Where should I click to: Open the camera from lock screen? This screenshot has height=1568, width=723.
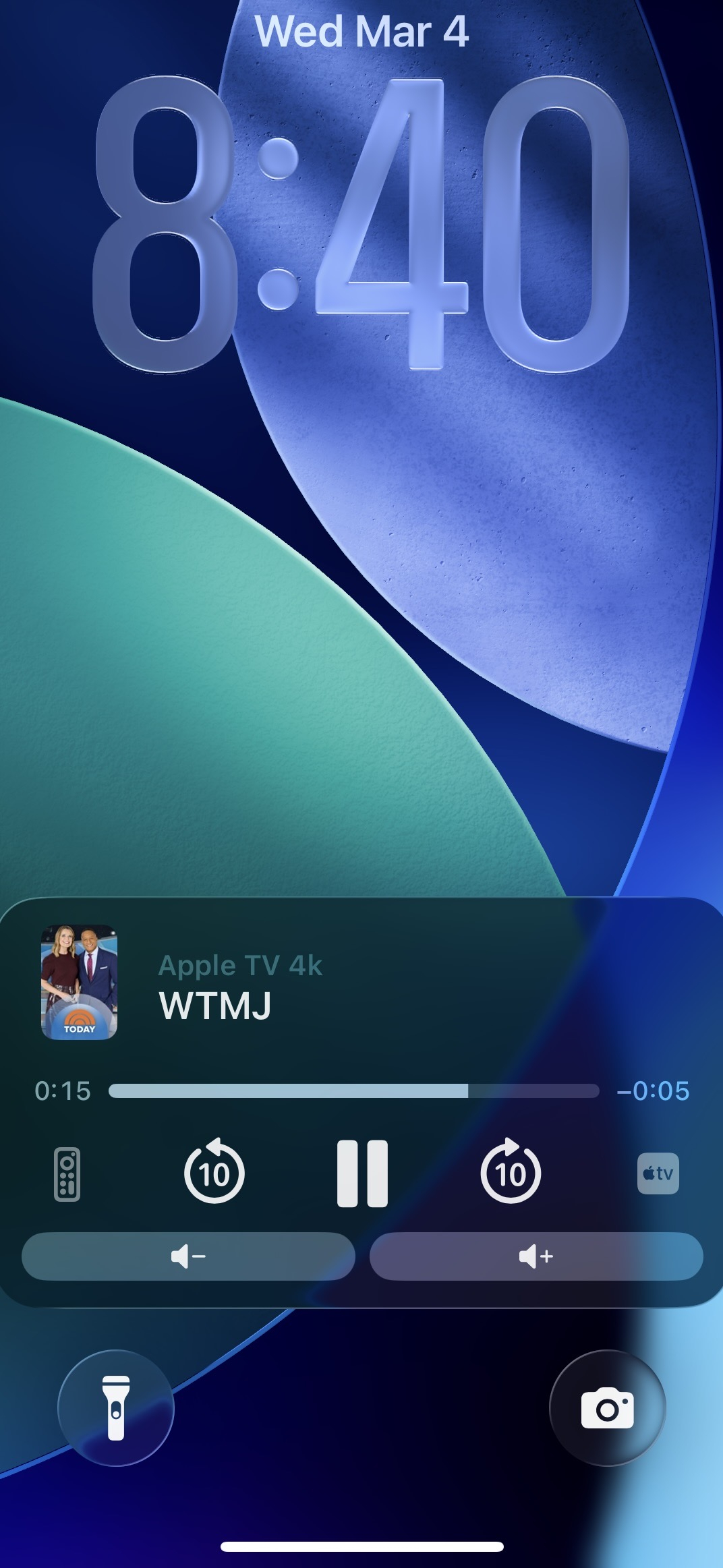pos(607,1407)
